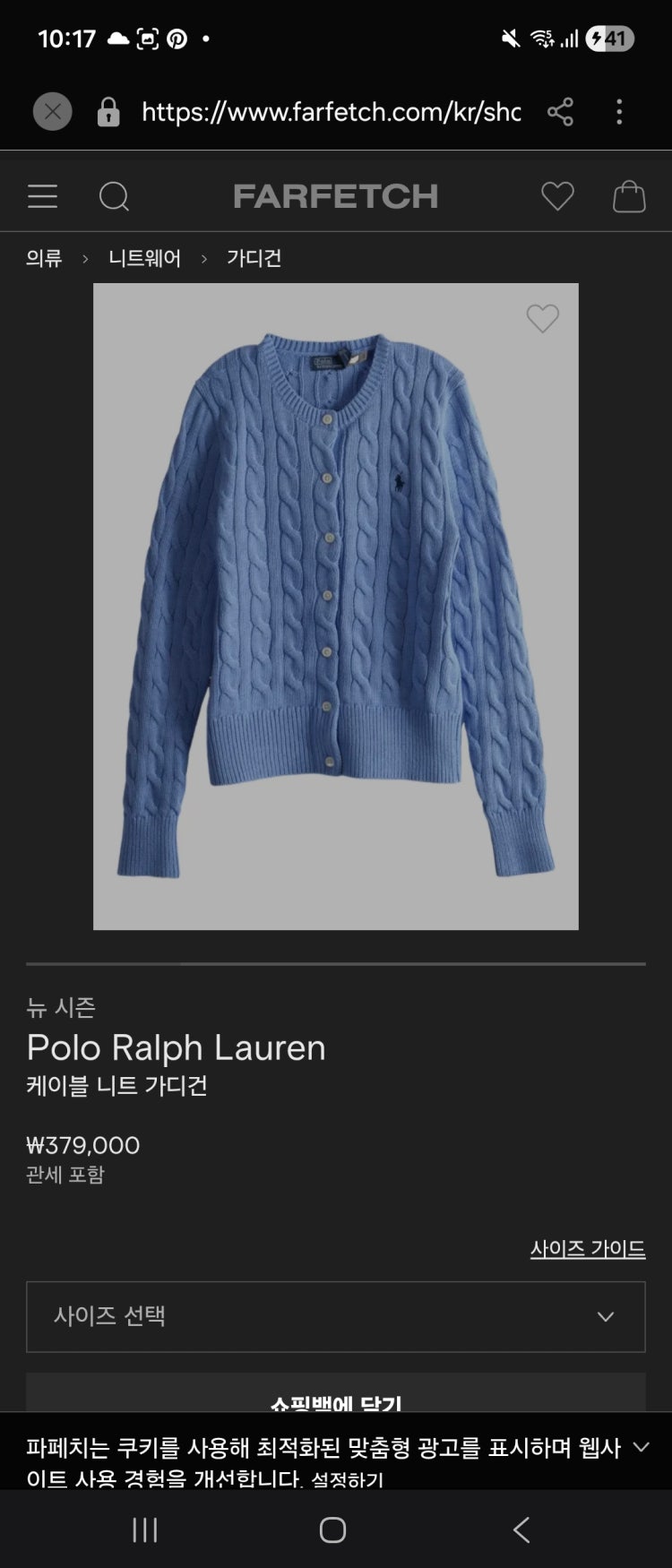Go to 의류 breadcrumb

[x=44, y=258]
